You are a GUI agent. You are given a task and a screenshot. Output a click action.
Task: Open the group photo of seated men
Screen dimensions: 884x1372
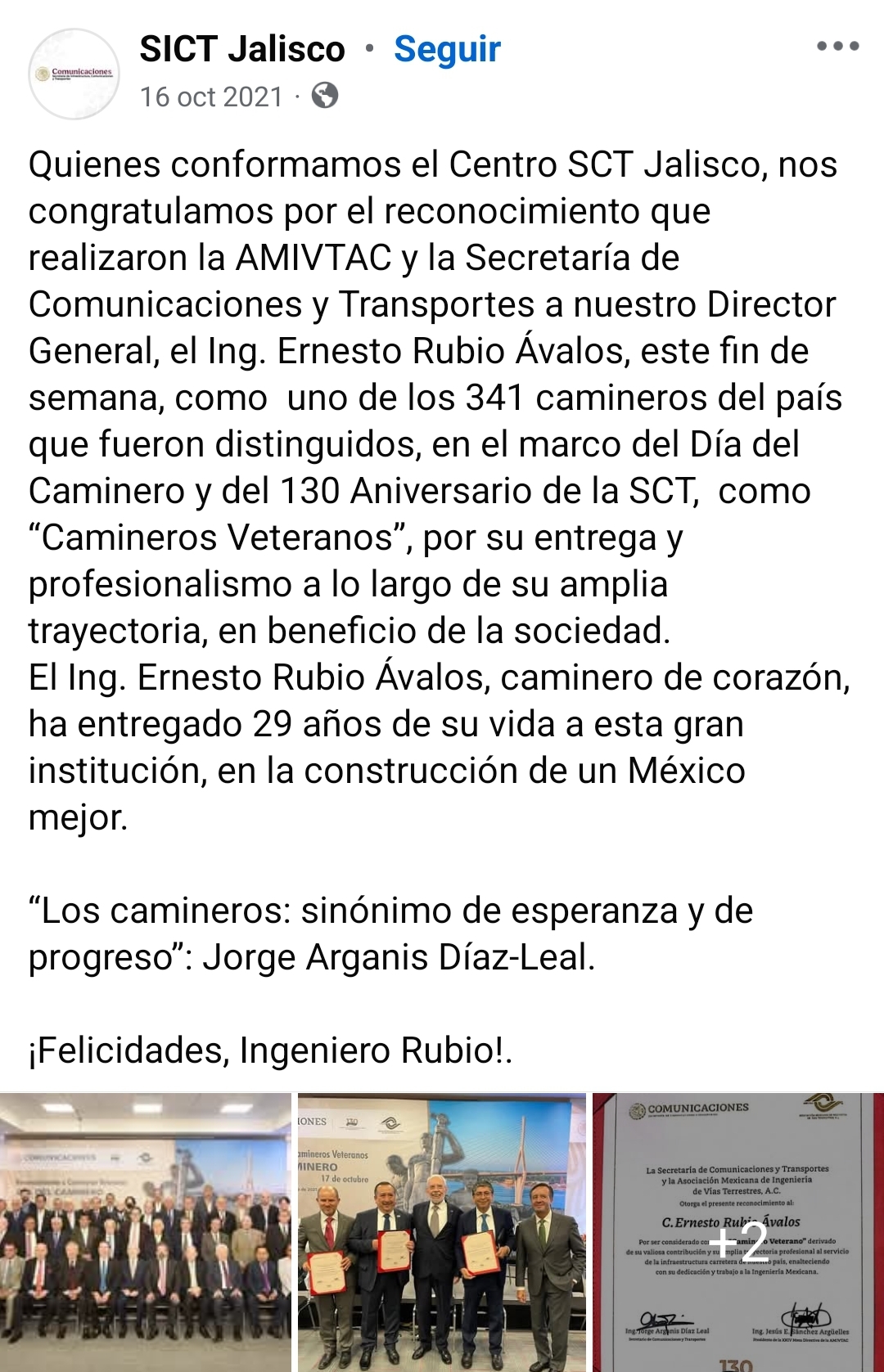pyautogui.click(x=145, y=1231)
